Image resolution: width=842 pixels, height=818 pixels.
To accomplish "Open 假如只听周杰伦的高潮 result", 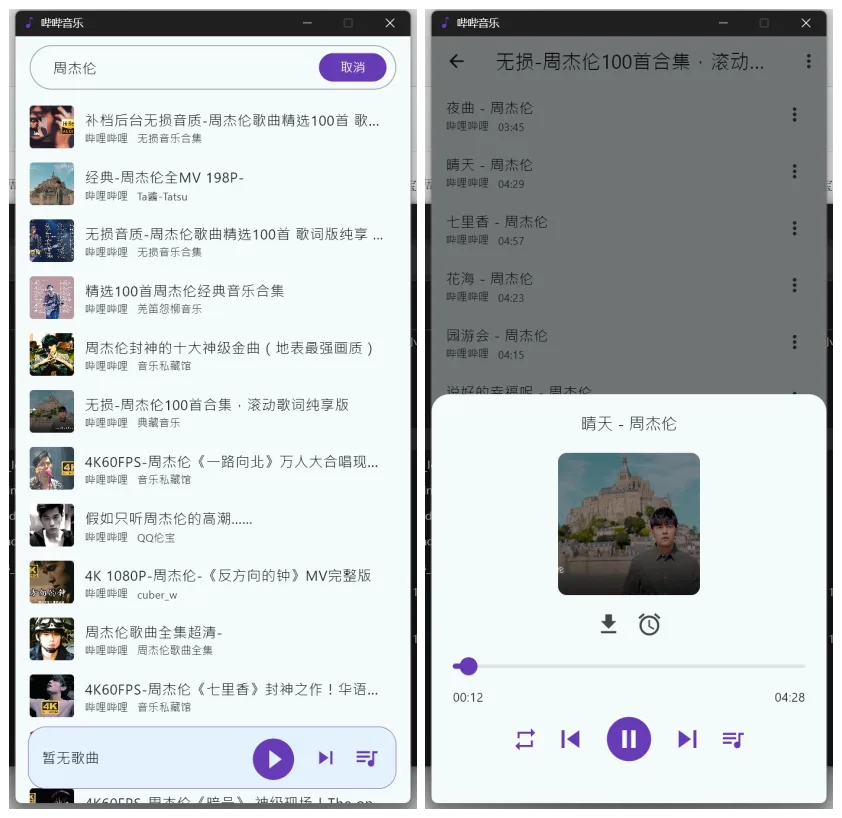I will click(168, 519).
